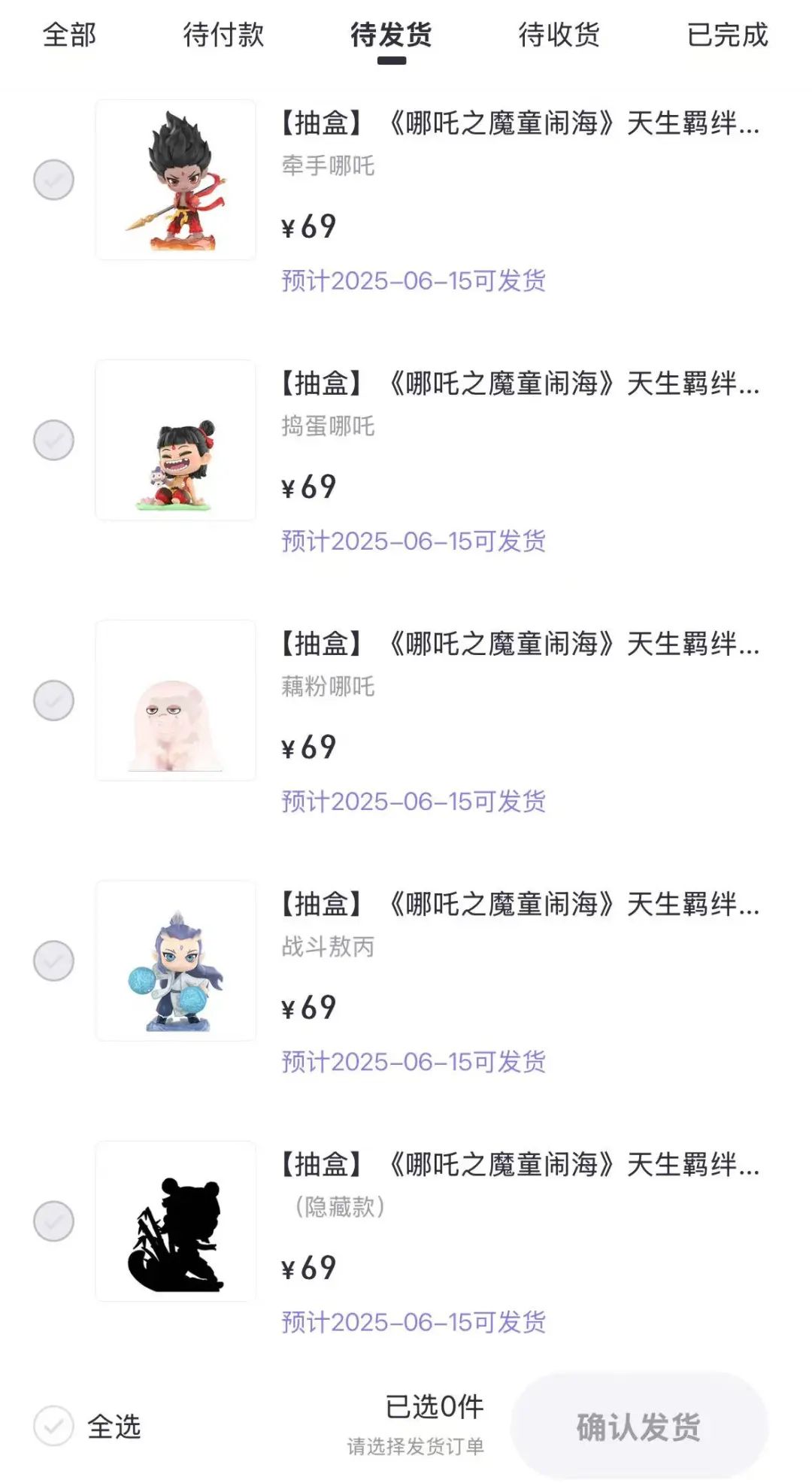Enable the 全选 checkbox
This screenshot has width=812, height=1483.
point(53,1426)
